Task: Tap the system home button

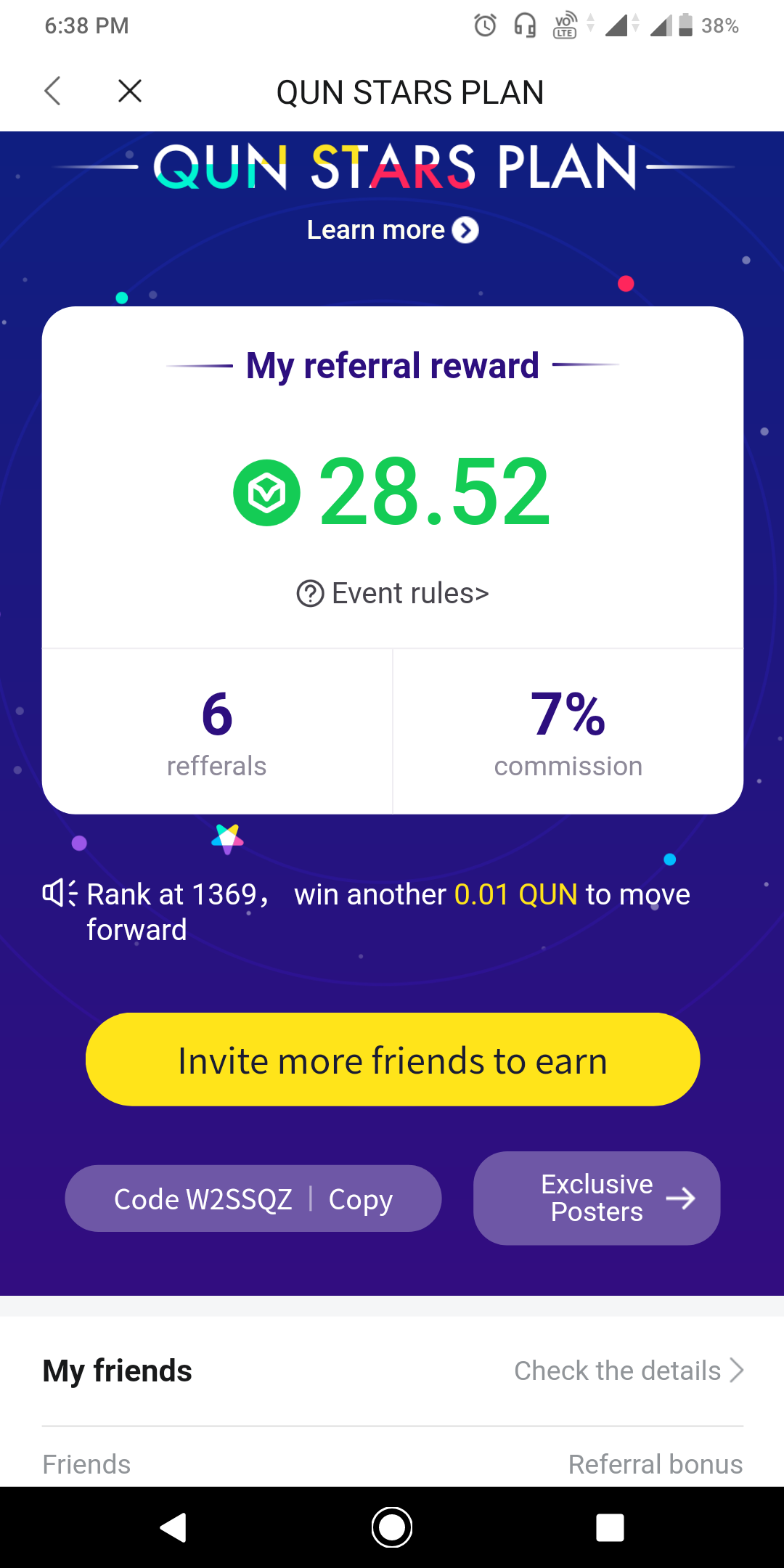Action: coord(392,1527)
